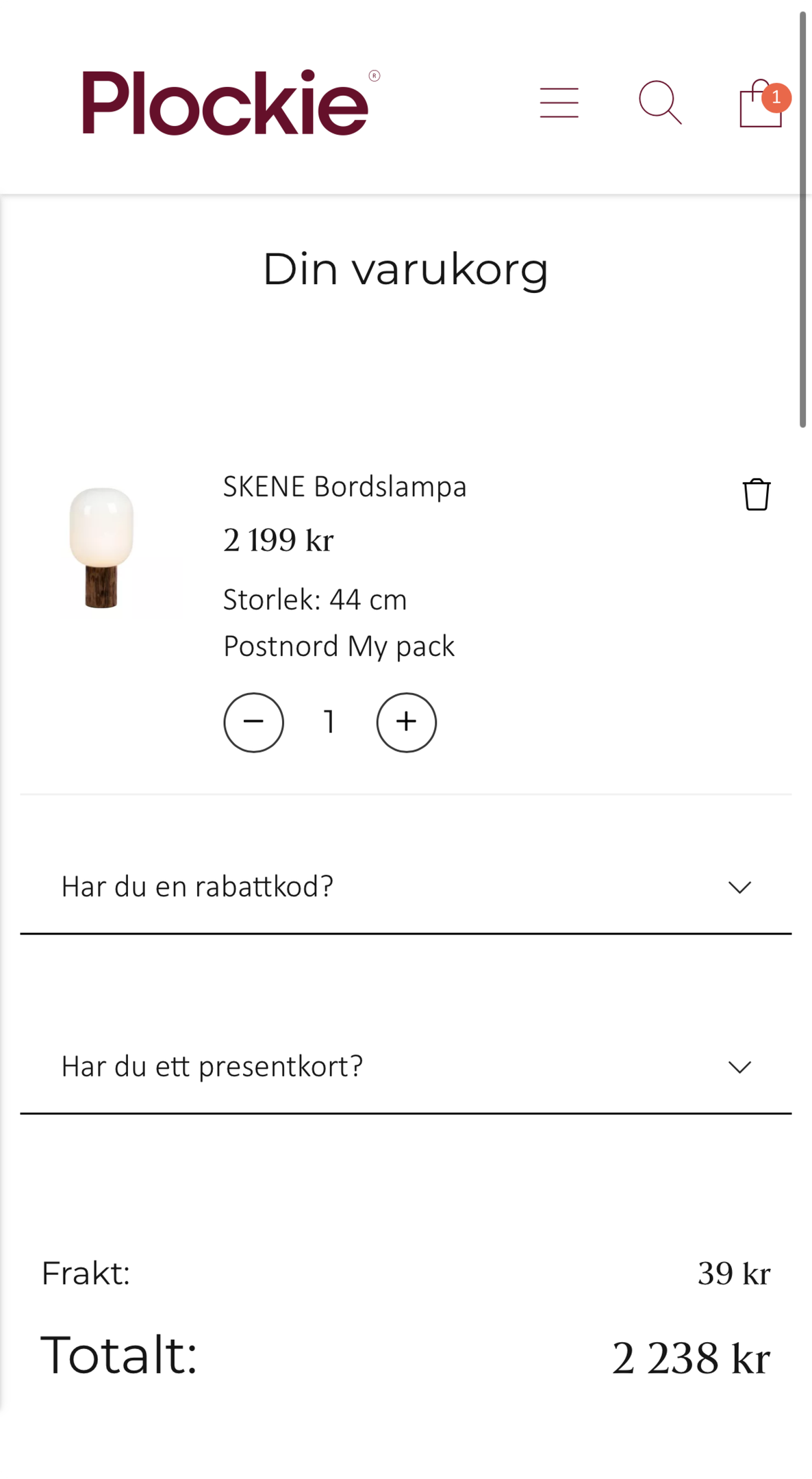Viewport: 812px width, 1479px height.
Task: Remove SKENE Bordslampa with trash icon
Action: [x=756, y=494]
